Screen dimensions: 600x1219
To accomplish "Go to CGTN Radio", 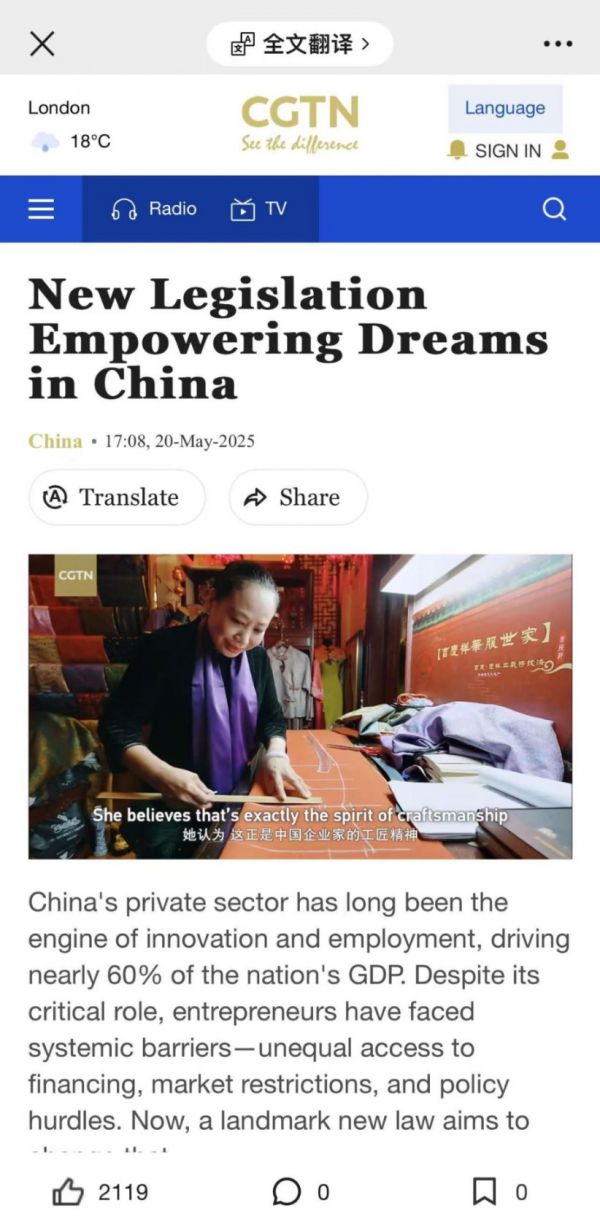I will tap(154, 209).
